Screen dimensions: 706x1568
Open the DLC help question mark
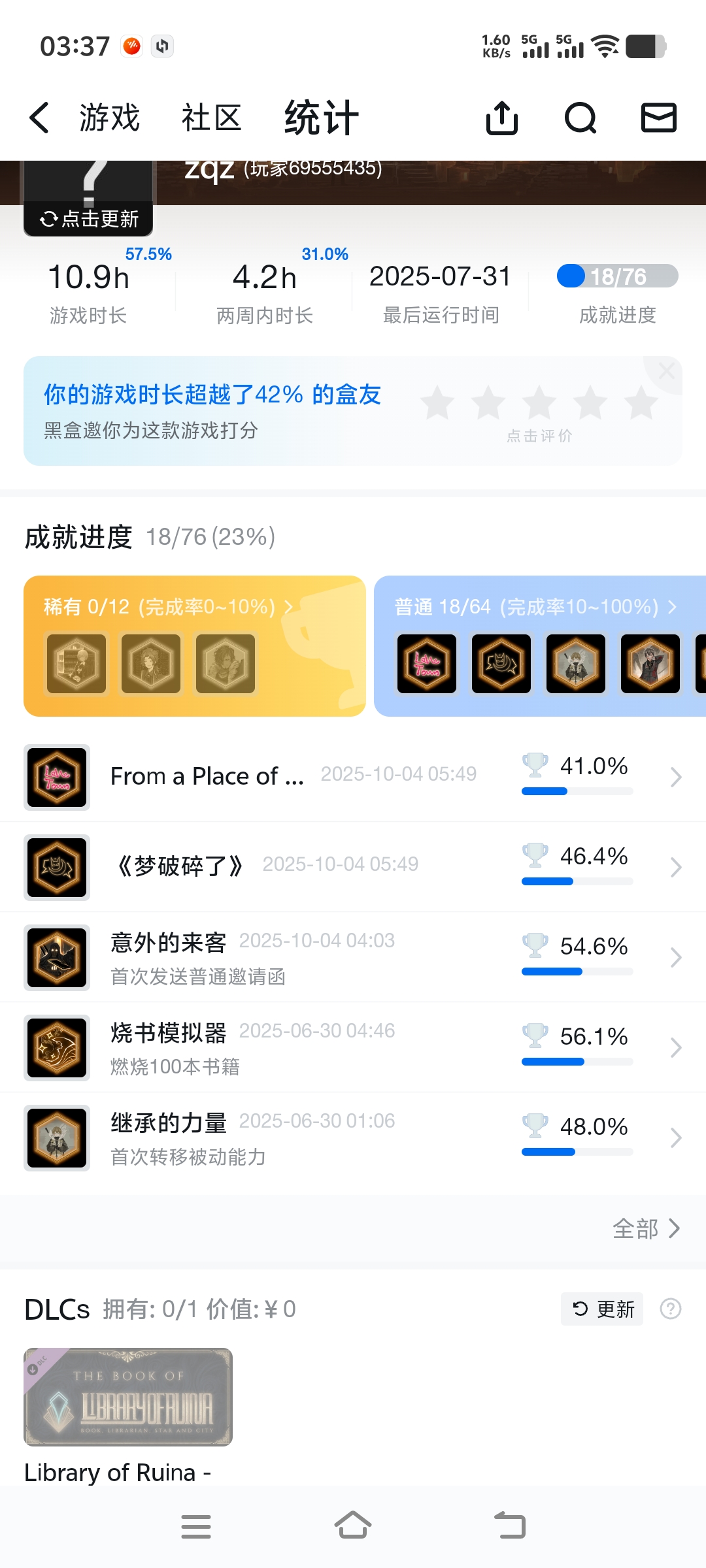click(671, 1309)
